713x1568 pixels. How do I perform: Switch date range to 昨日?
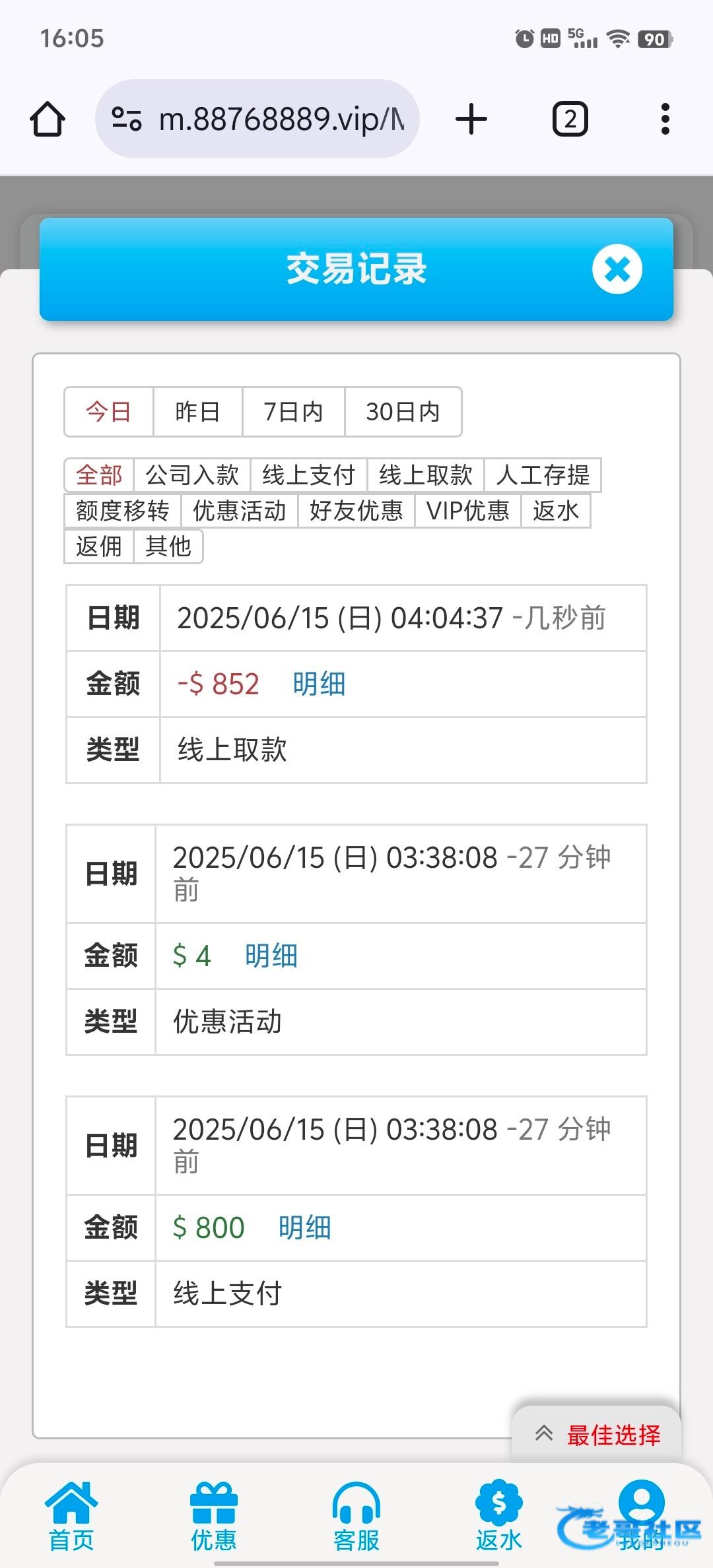(197, 412)
